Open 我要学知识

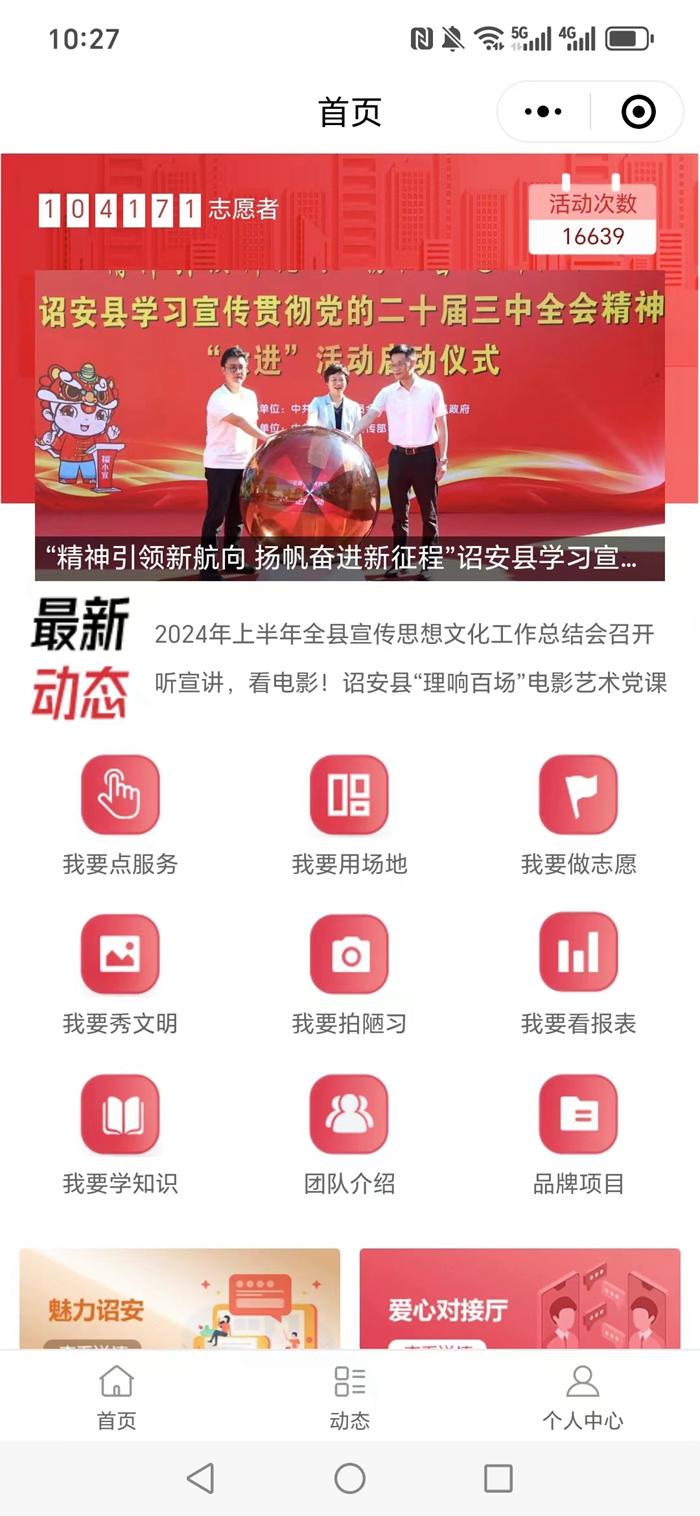click(x=120, y=1115)
